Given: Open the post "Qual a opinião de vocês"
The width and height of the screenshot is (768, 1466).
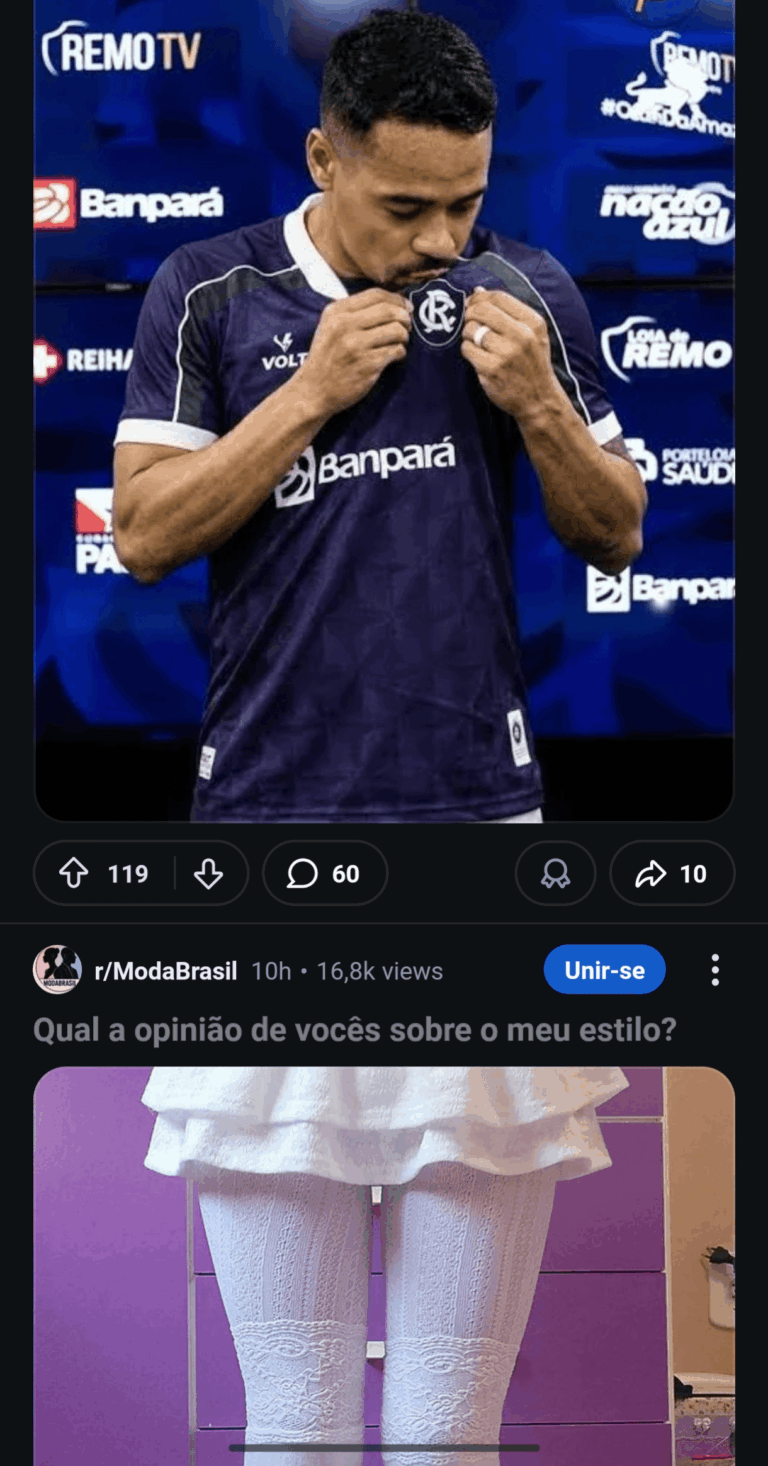Looking at the screenshot, I should point(355,1029).
